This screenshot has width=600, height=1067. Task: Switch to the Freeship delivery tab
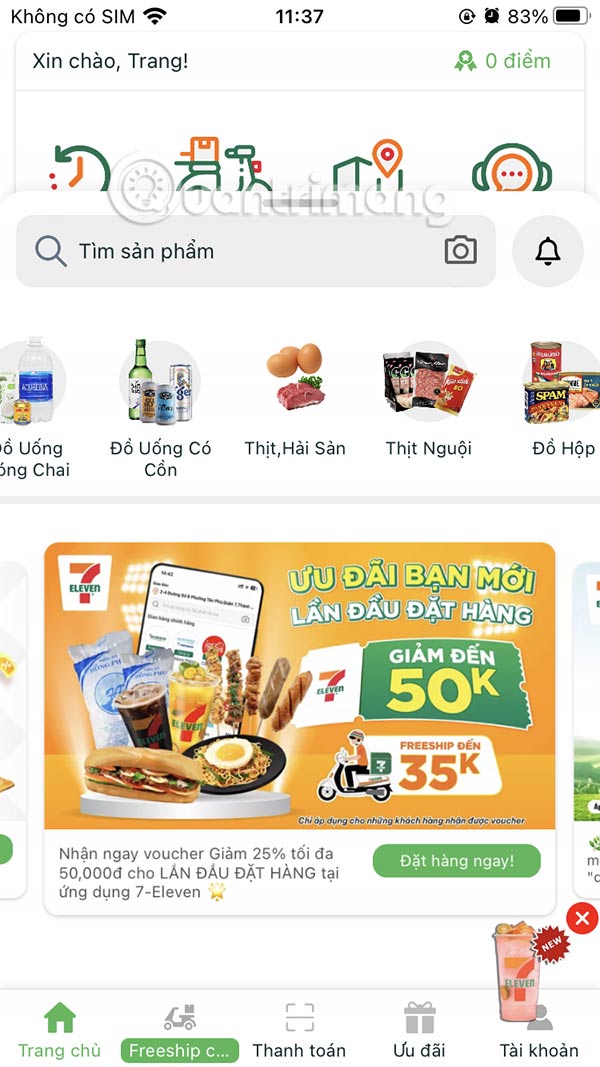coord(180,1030)
